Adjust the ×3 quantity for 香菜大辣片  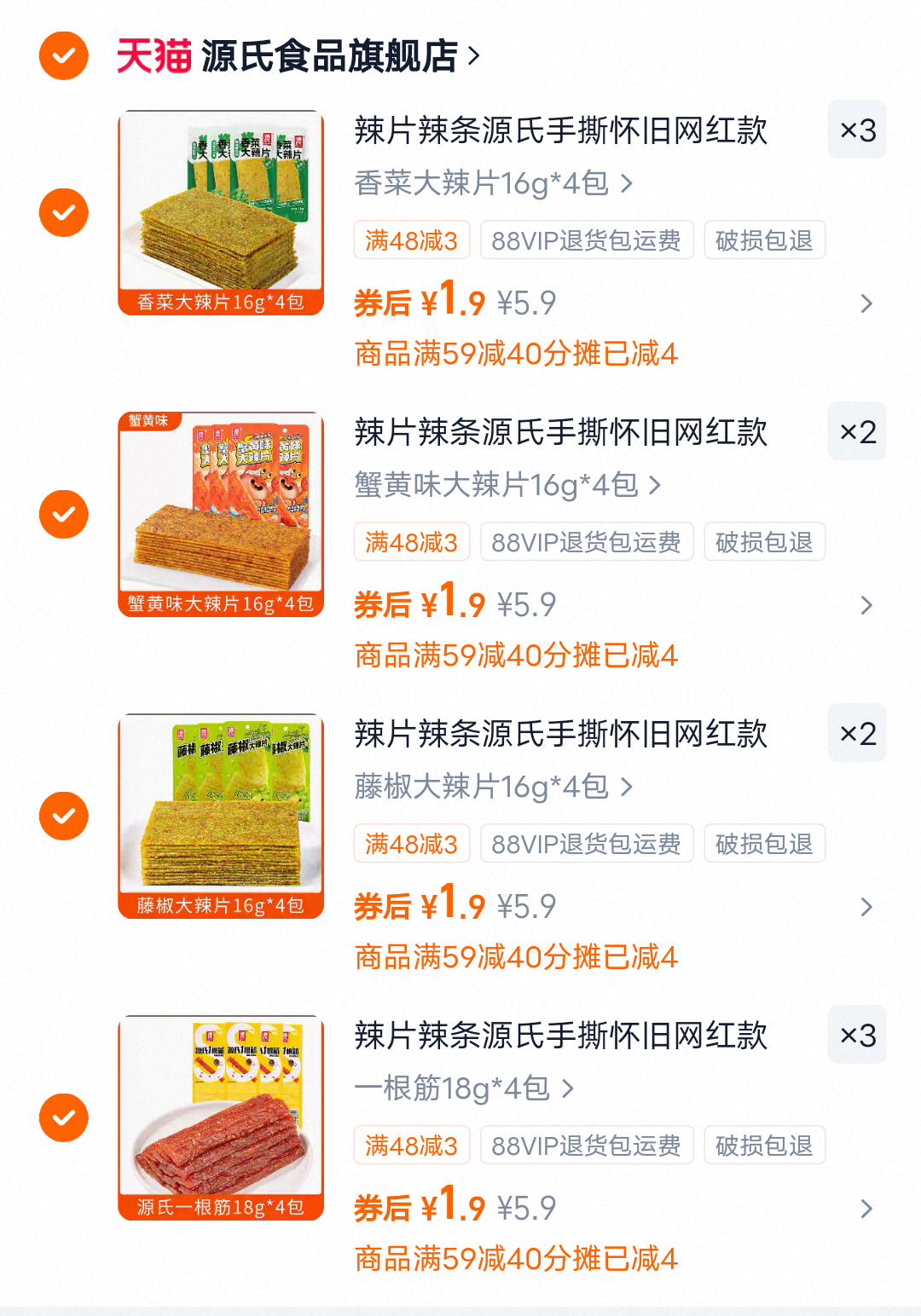coord(857,130)
